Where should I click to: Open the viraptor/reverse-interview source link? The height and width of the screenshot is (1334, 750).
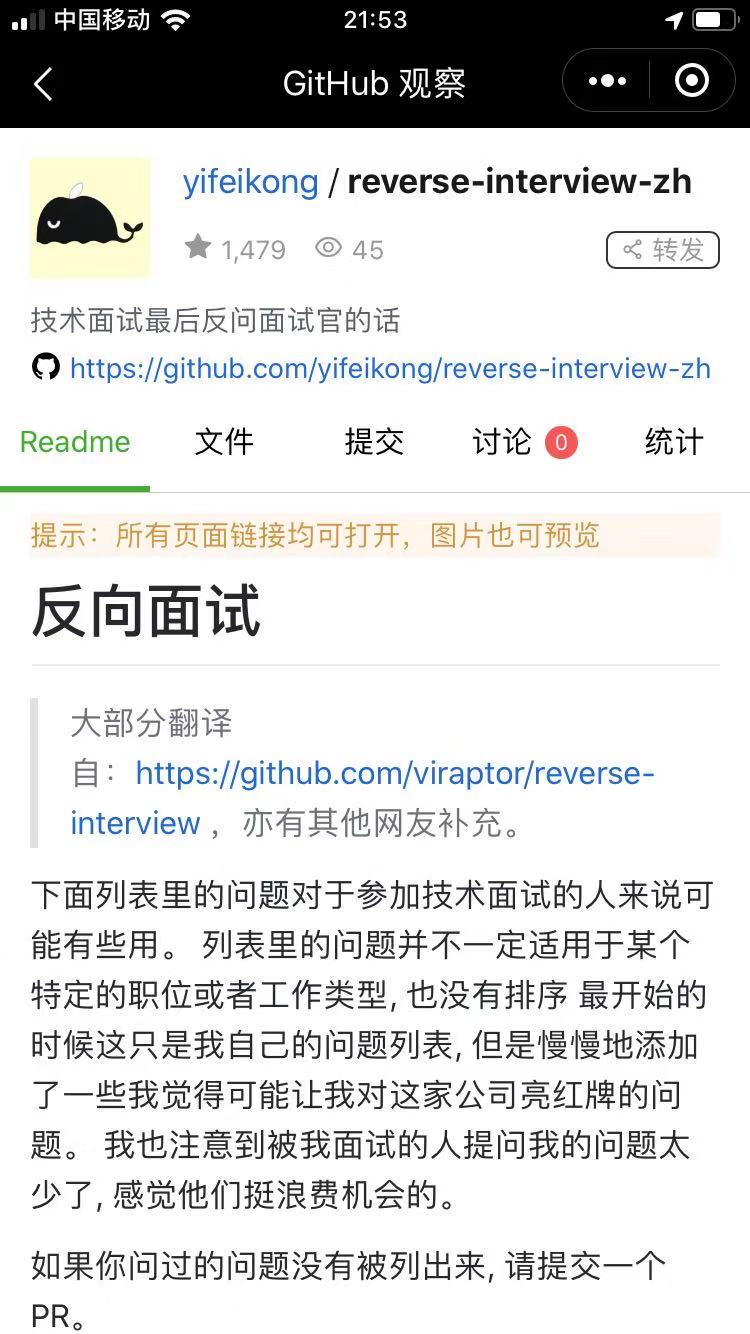coord(394,773)
